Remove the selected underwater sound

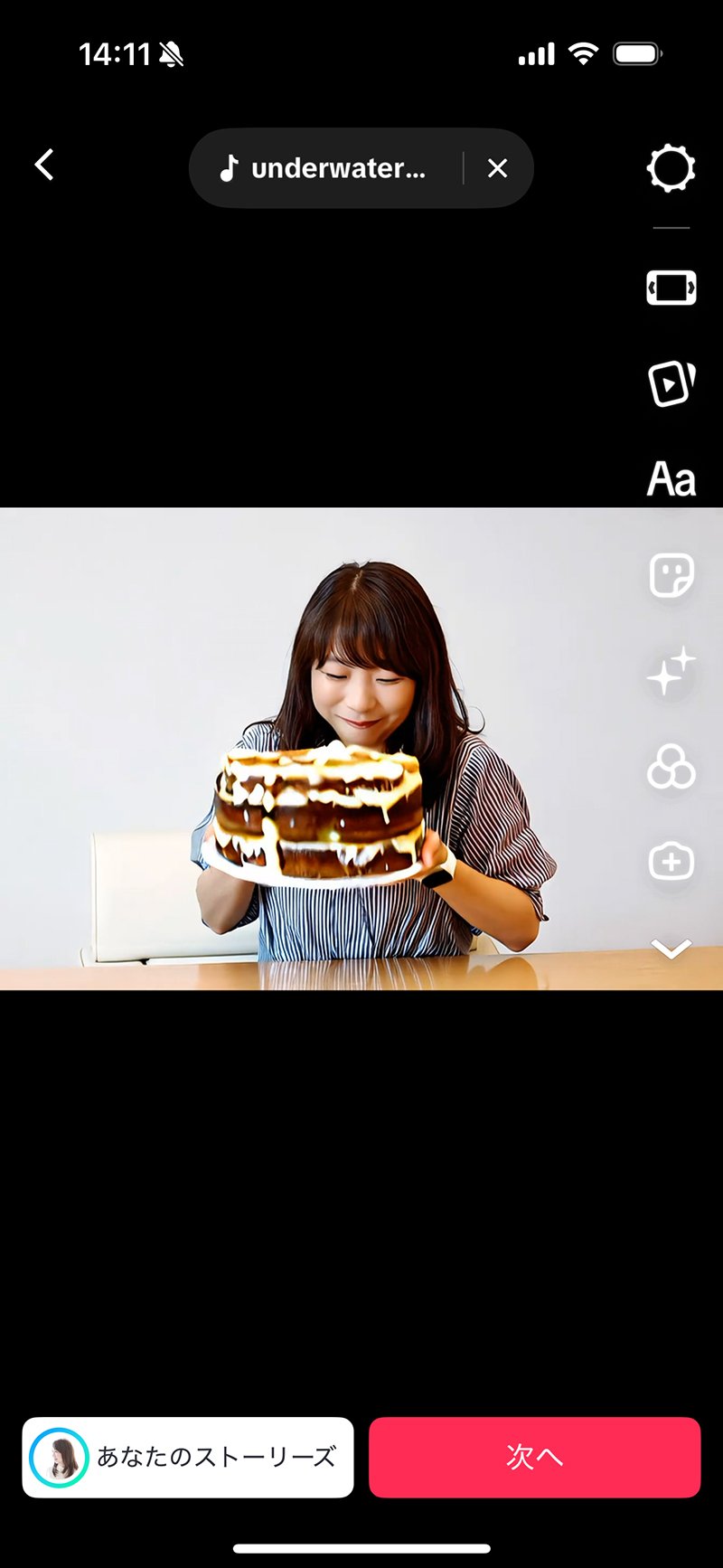(497, 168)
